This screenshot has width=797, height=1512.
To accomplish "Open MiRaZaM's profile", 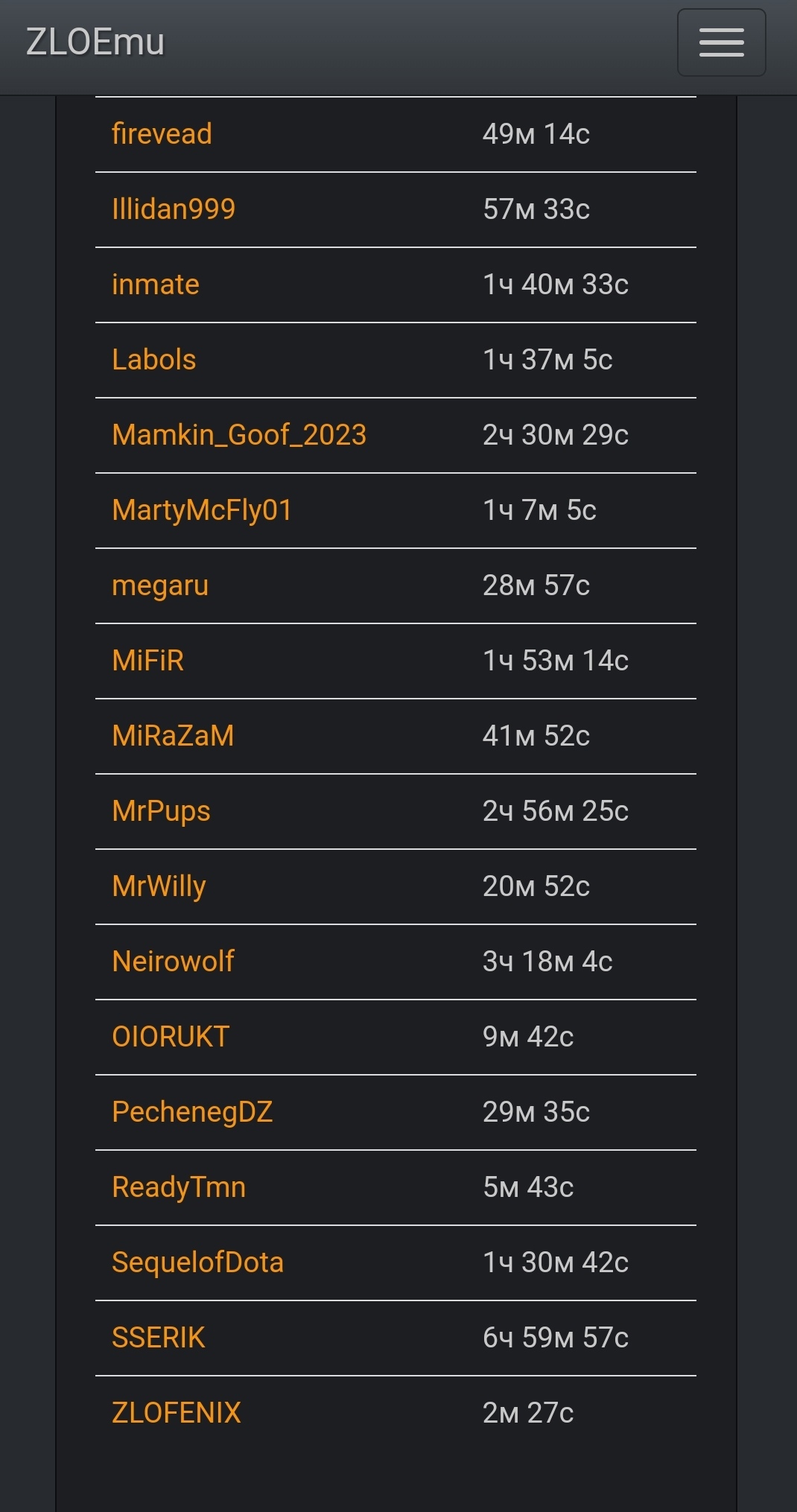I will (x=173, y=737).
